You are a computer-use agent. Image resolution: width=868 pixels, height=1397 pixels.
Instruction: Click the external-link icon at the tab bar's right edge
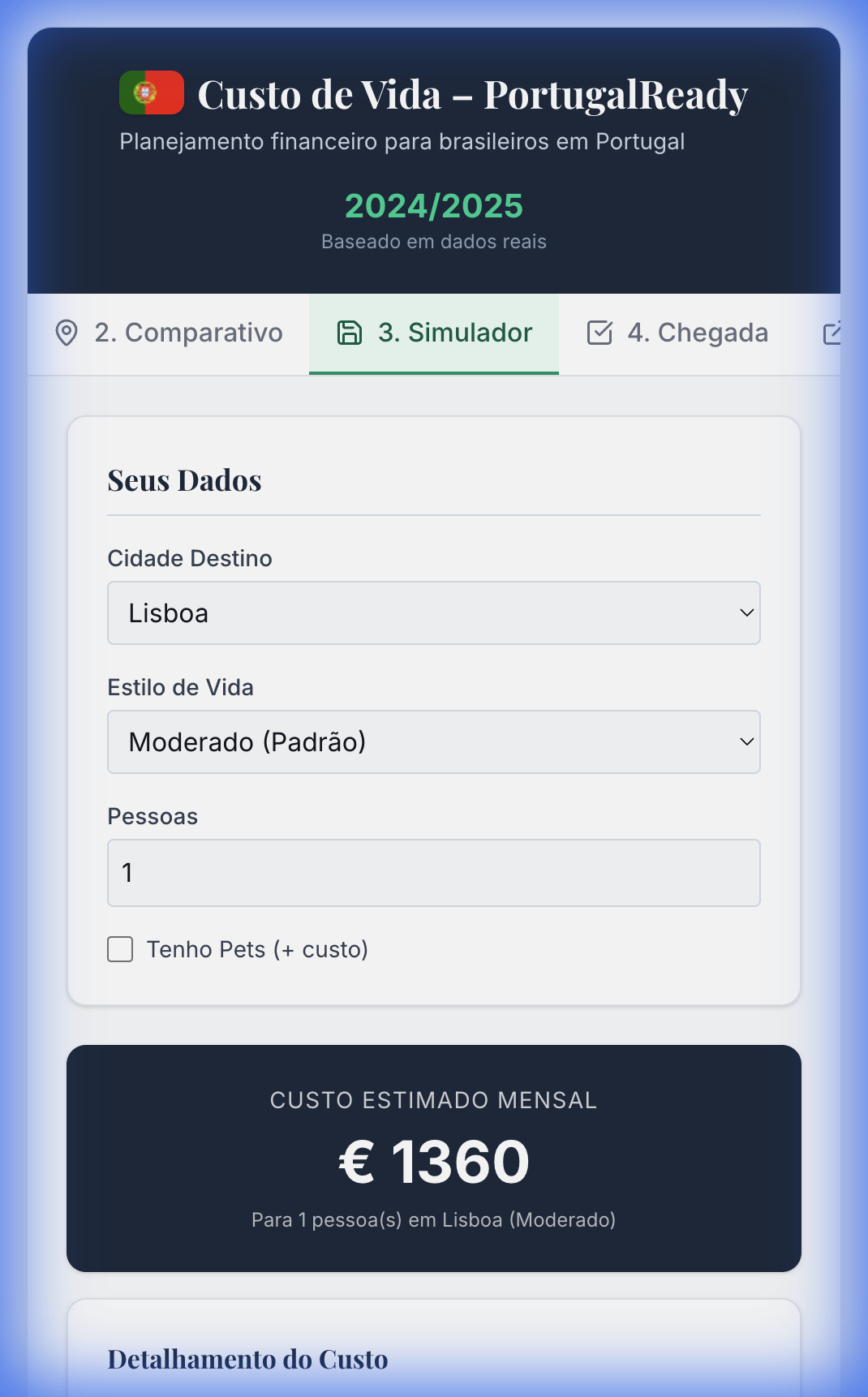pyautogui.click(x=833, y=332)
